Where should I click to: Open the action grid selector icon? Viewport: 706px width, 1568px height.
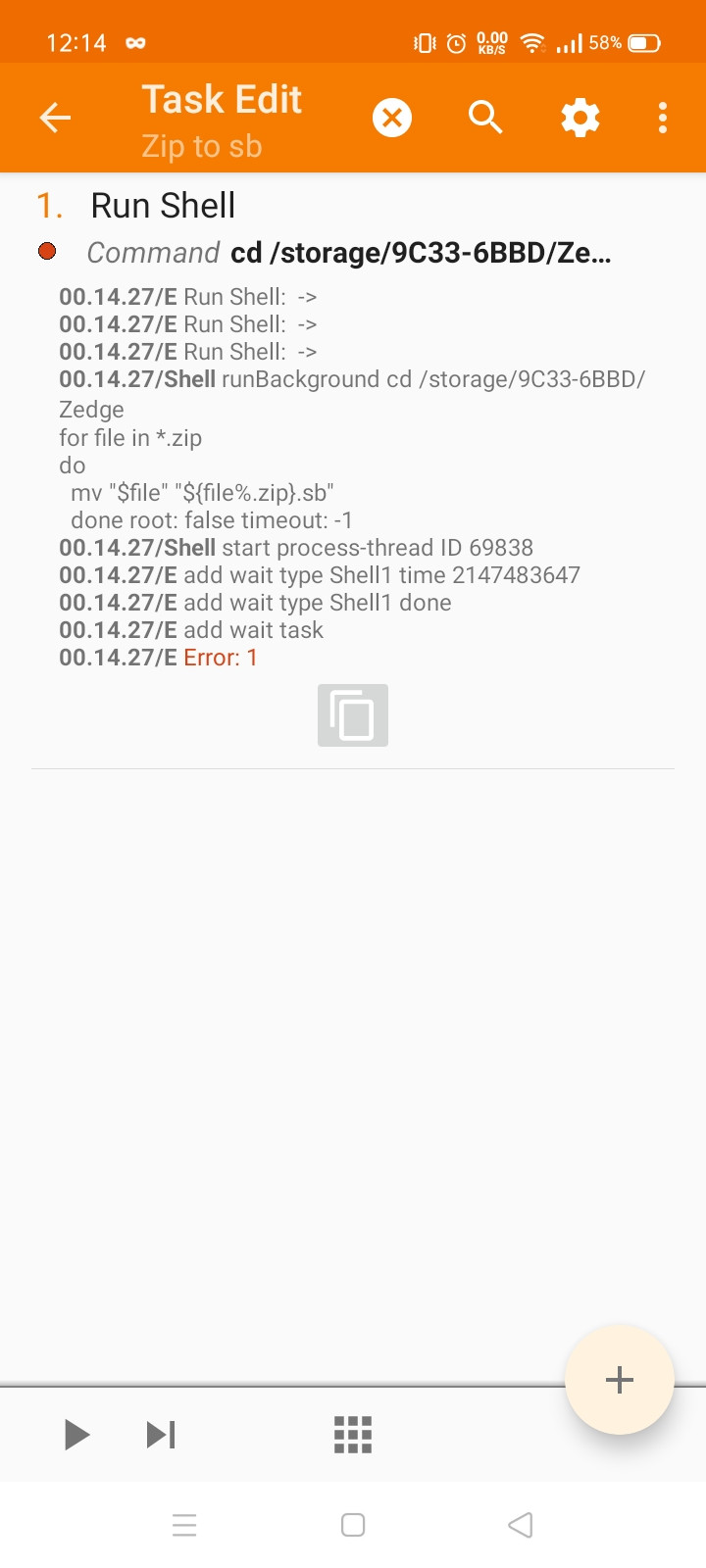(x=352, y=1434)
